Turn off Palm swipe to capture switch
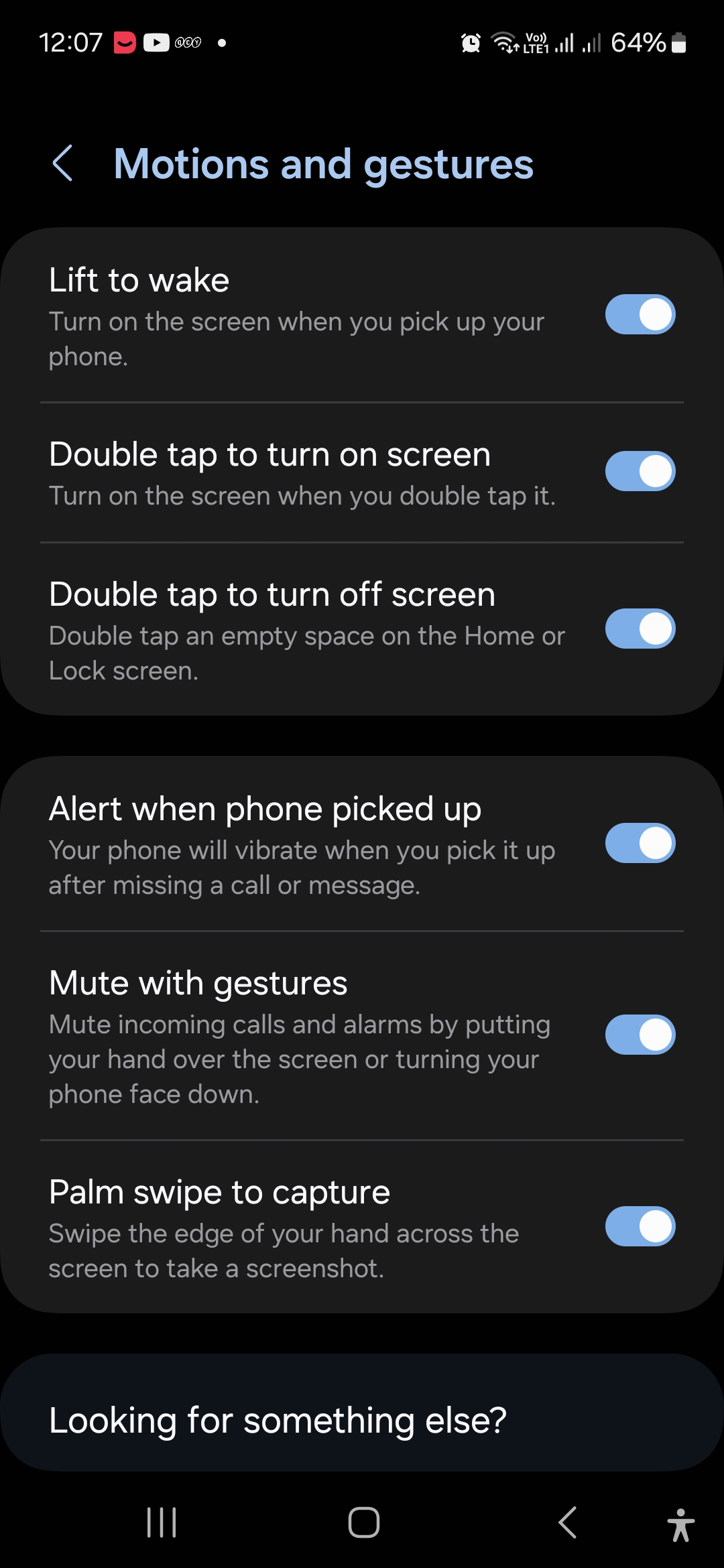Screen dimensions: 724x1568 point(640,1226)
